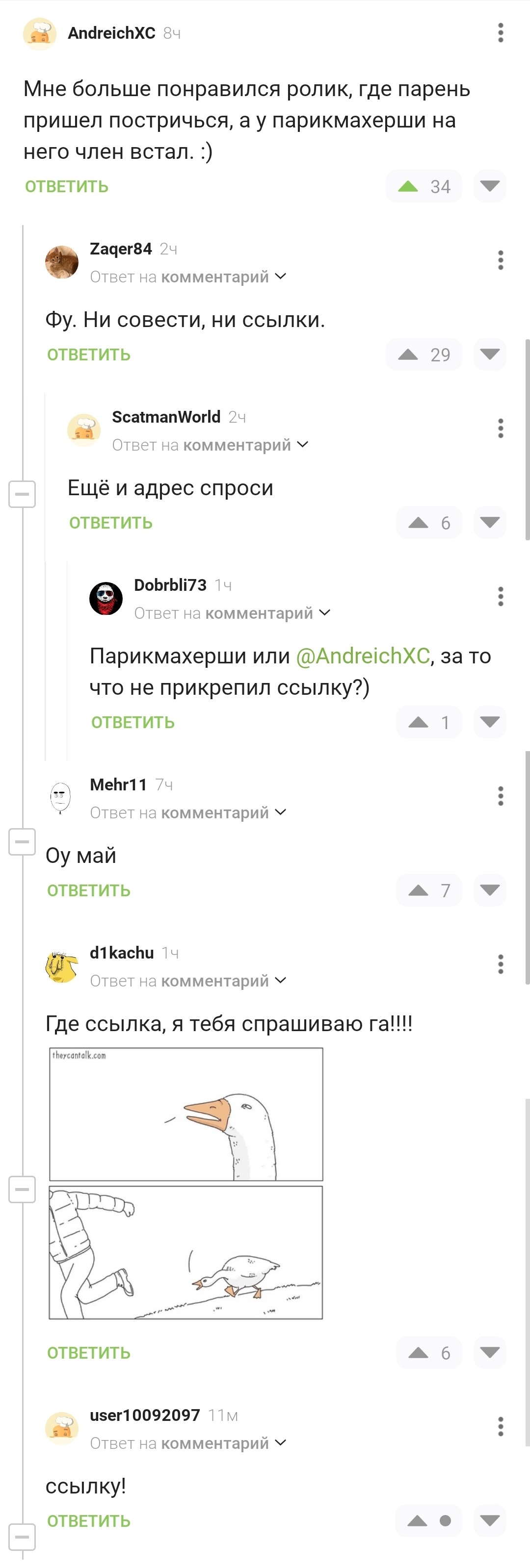Collapse the thread beside the goose comic
The width and height of the screenshot is (530, 1568).
22,1189
